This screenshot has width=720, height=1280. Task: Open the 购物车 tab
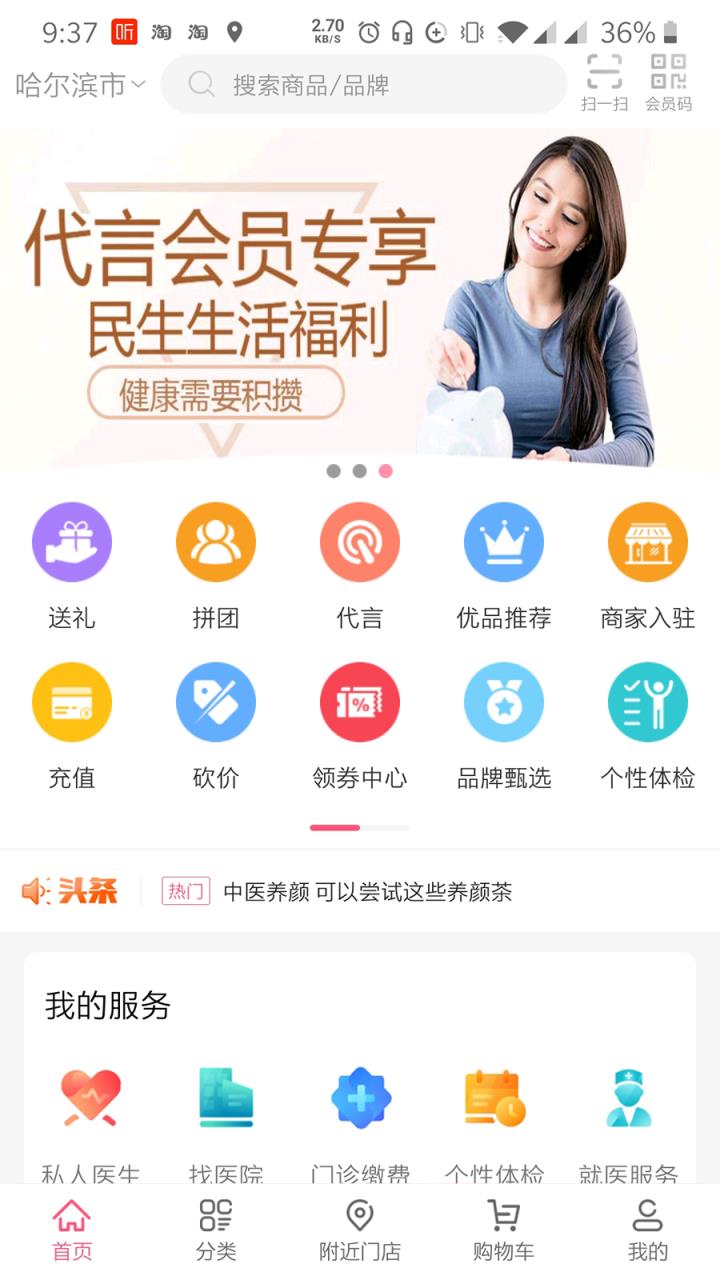504,1231
